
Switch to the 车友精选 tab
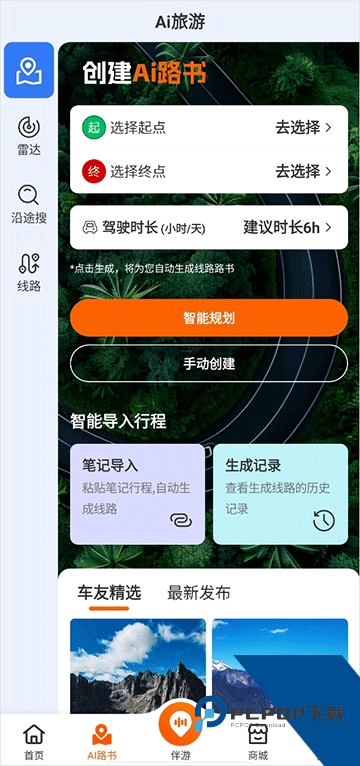coord(109,593)
